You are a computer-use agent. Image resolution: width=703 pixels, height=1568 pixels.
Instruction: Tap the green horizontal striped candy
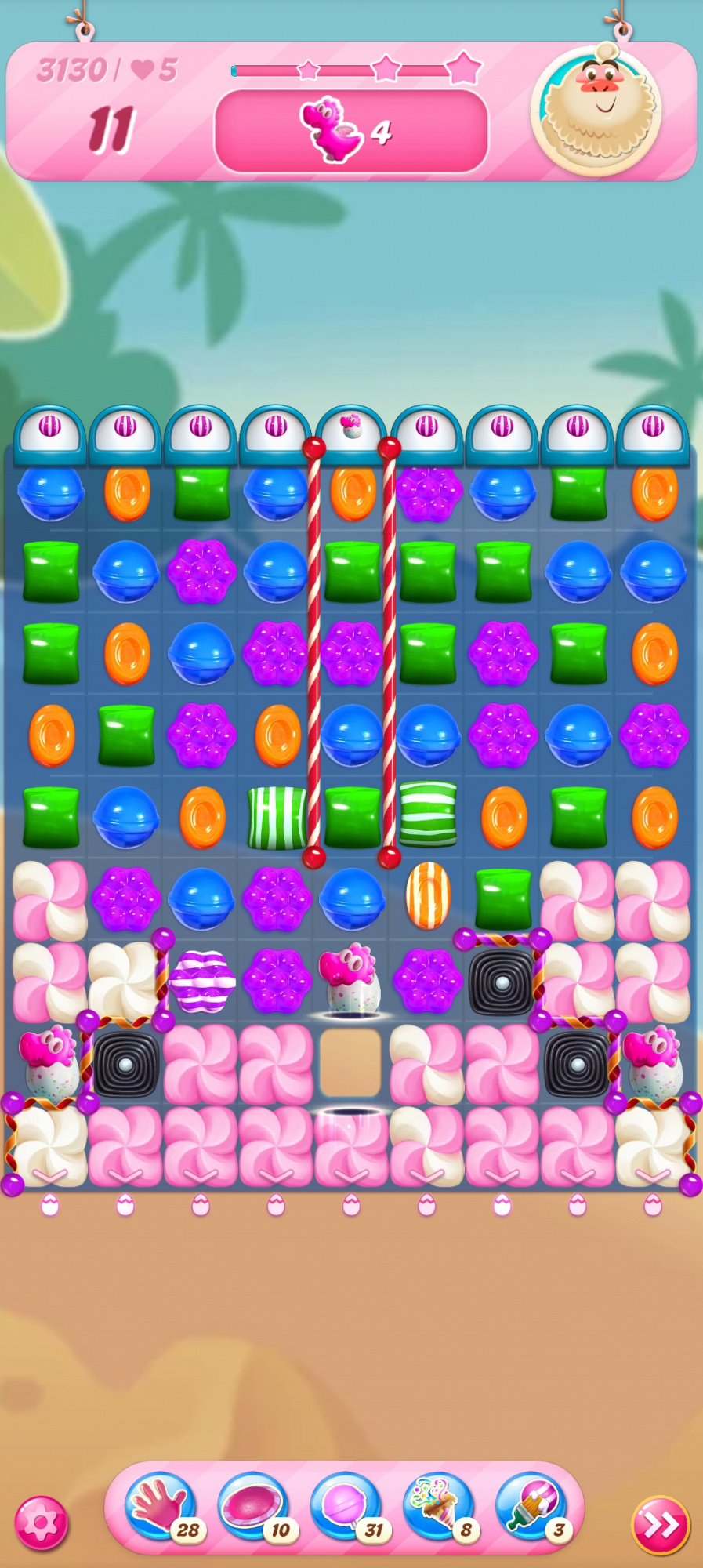point(428,815)
